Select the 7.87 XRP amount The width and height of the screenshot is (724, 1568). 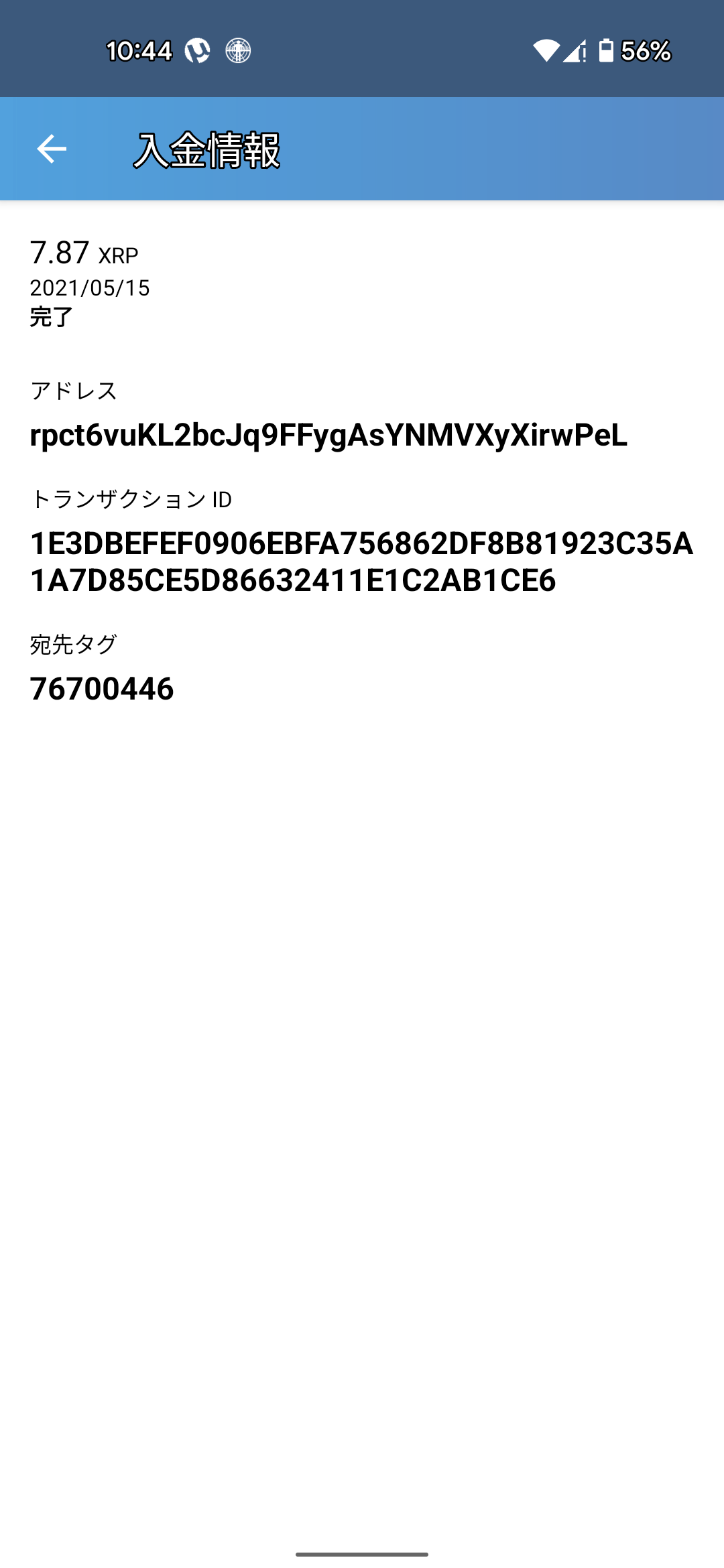60,253
